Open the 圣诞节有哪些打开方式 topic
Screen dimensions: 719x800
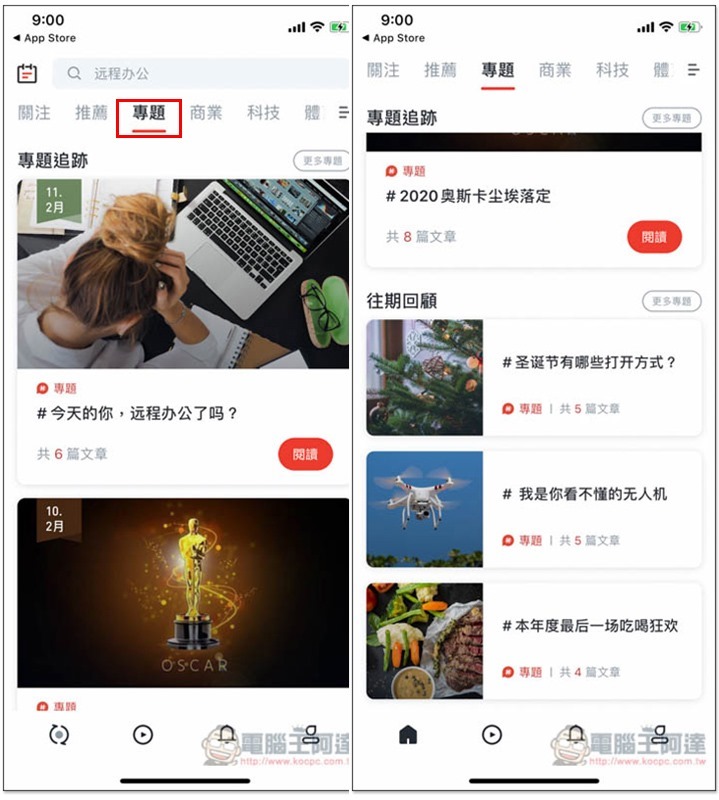[533, 378]
